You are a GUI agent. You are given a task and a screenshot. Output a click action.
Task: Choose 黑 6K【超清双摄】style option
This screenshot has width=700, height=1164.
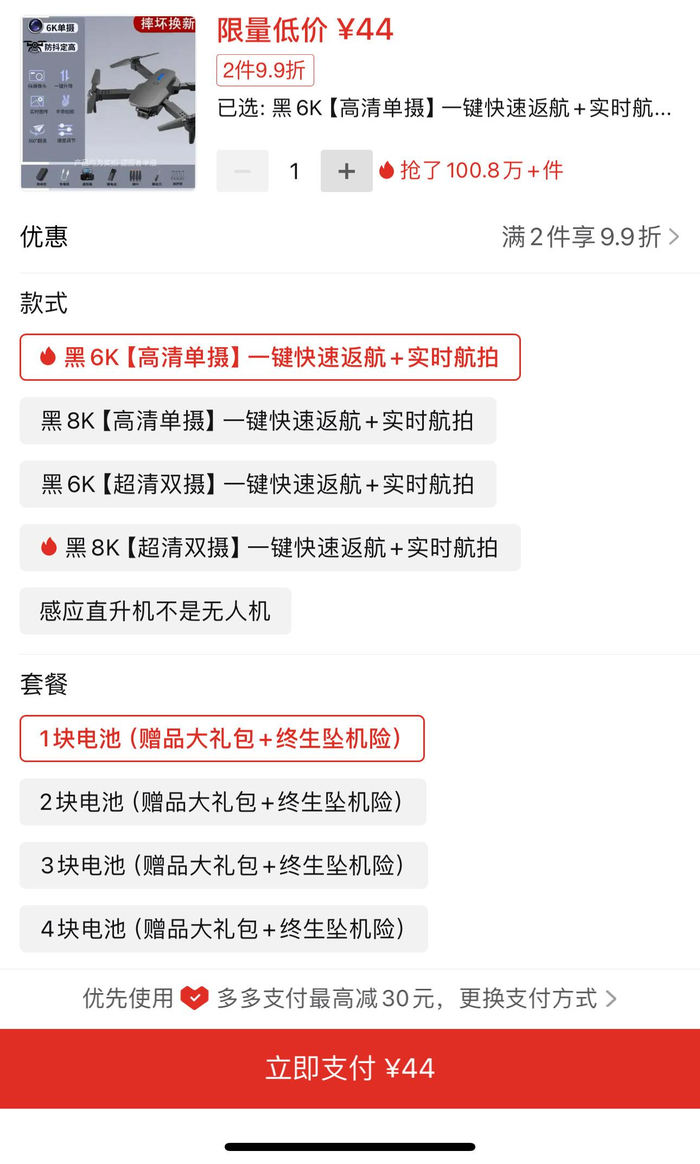257,485
